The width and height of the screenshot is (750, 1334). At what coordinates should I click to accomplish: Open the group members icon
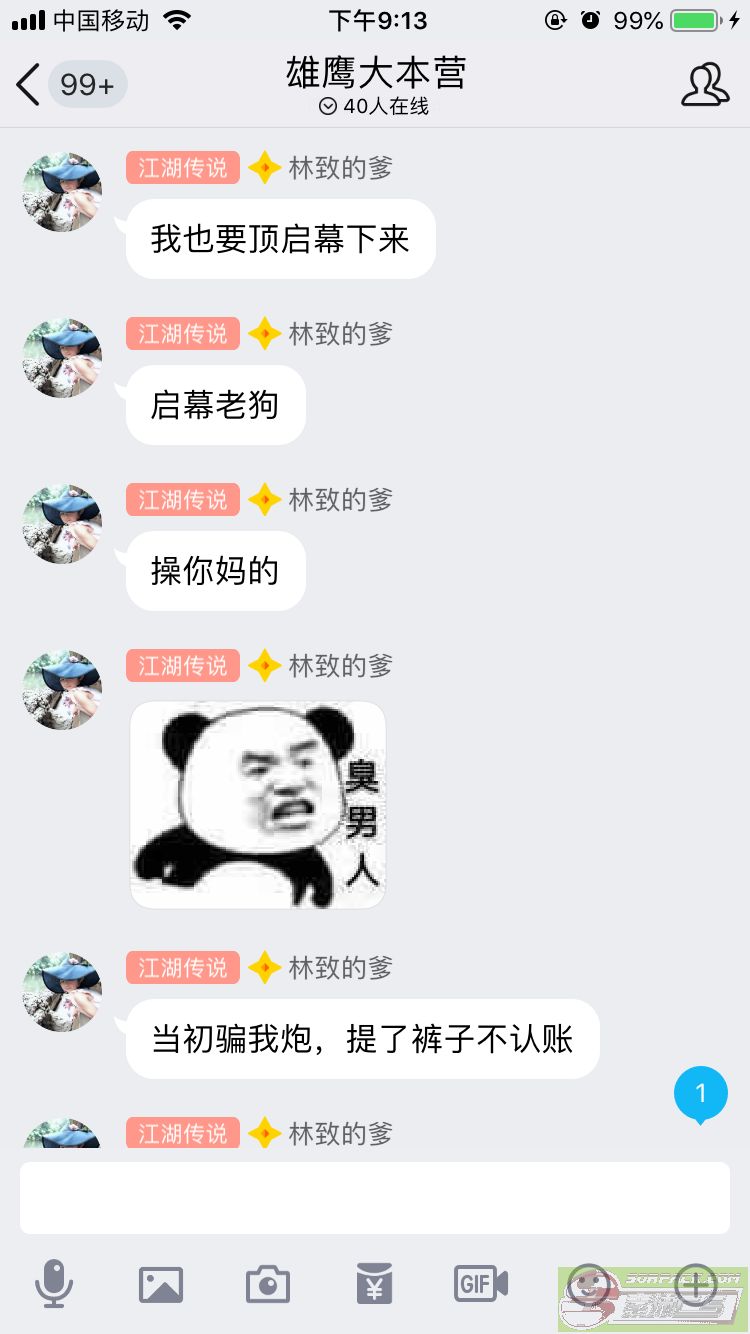[705, 85]
